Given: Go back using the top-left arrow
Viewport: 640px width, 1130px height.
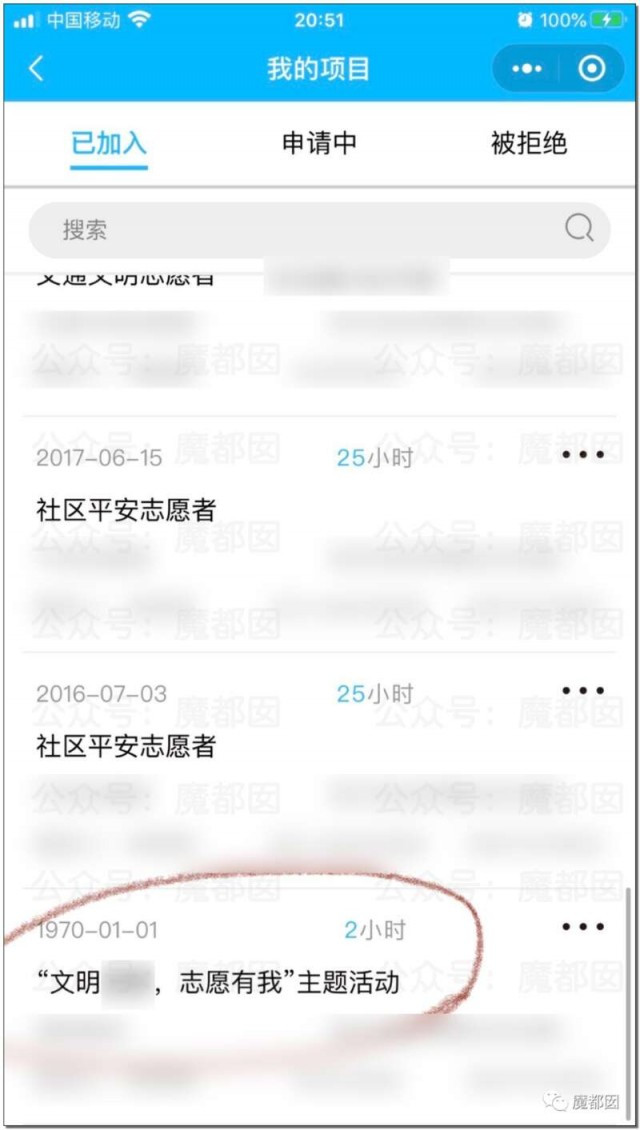Looking at the screenshot, I should [36, 69].
